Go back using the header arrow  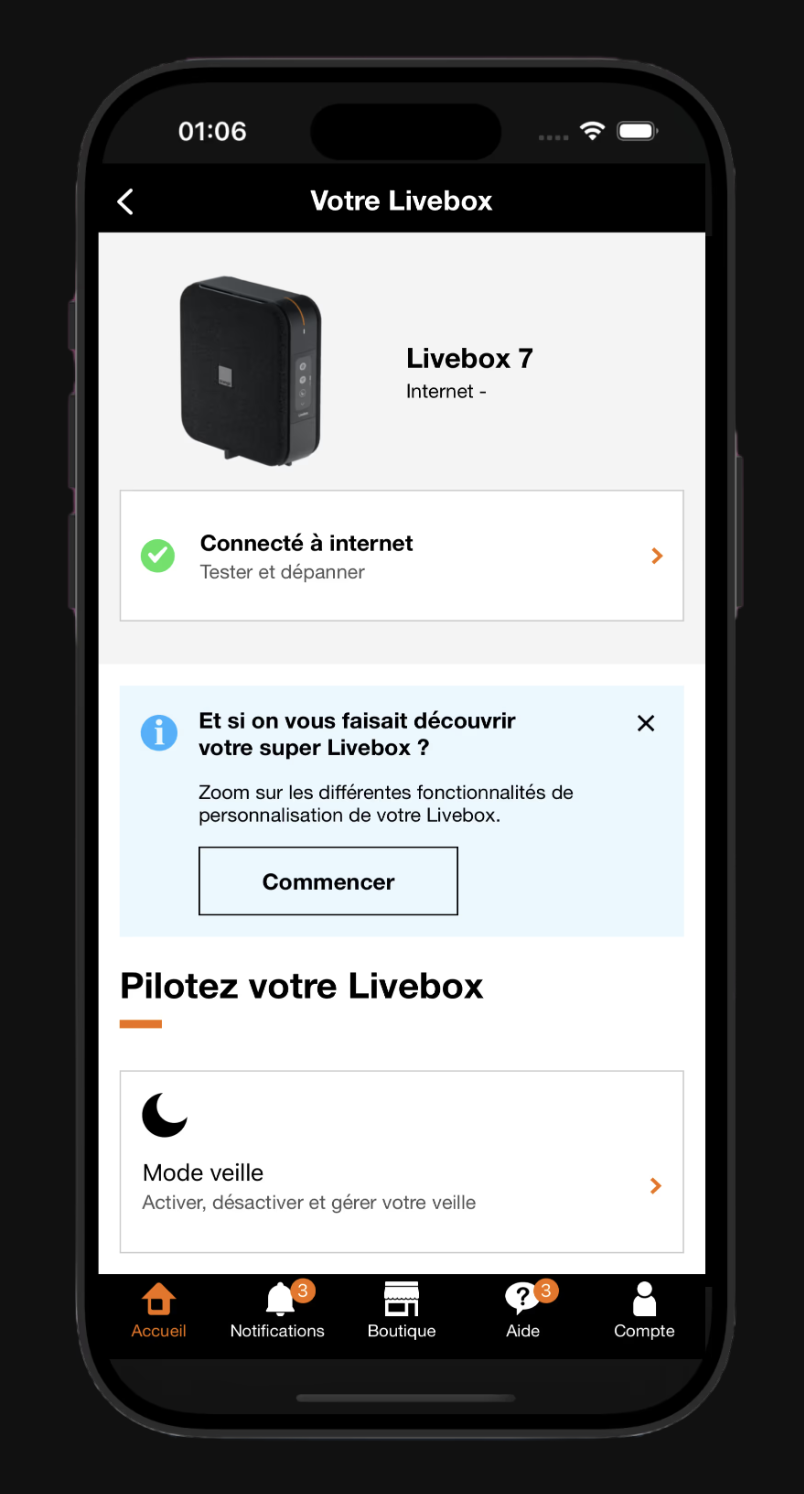pos(125,201)
